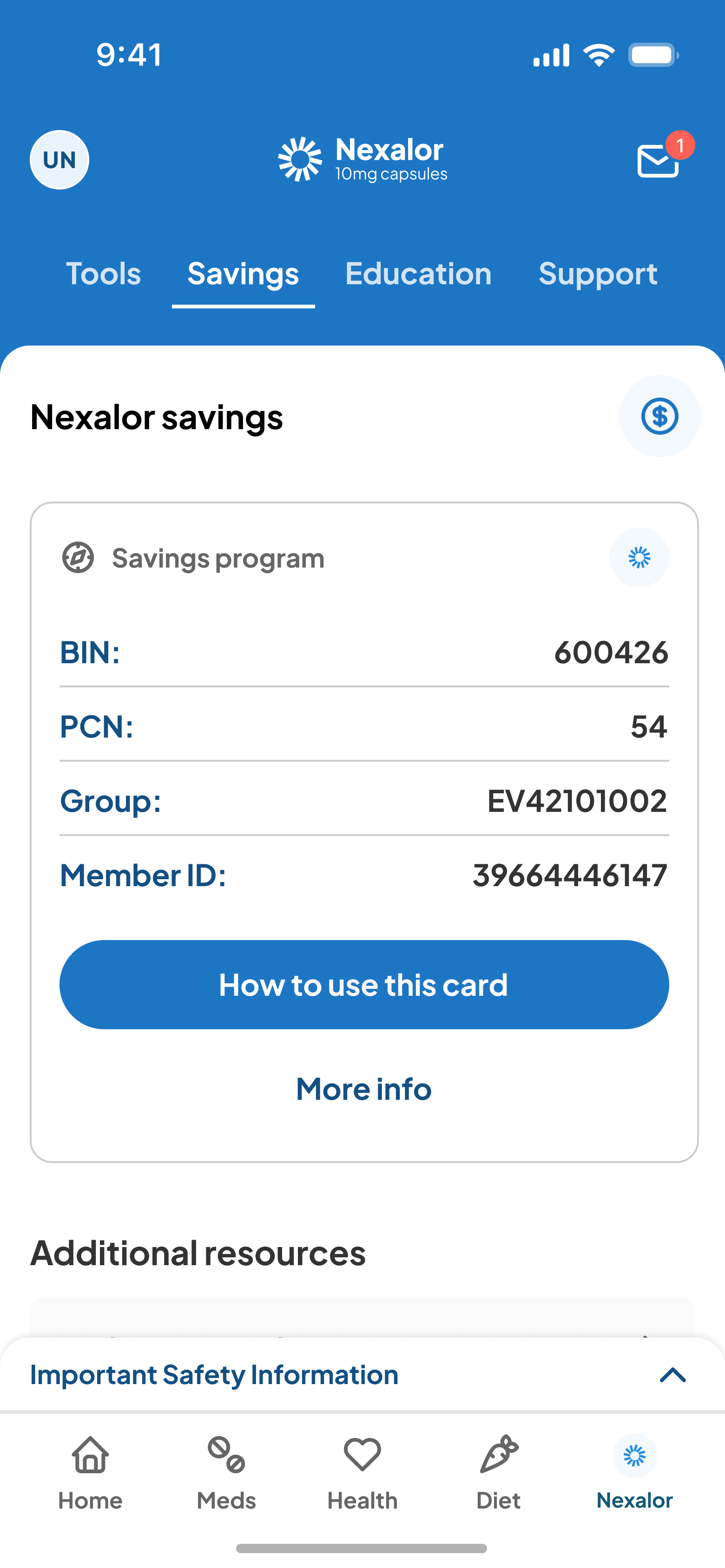Switch to the Support tab
The height and width of the screenshot is (1568, 725).
598,273
